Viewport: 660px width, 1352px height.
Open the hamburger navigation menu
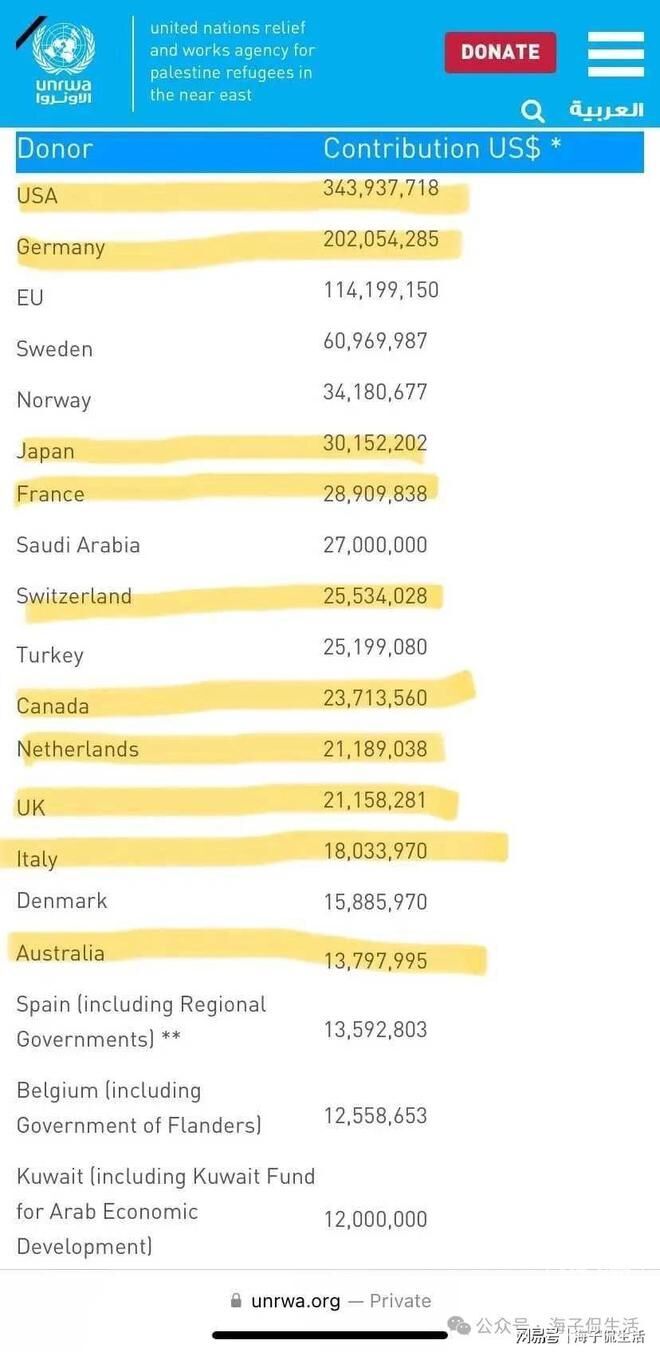[615, 53]
